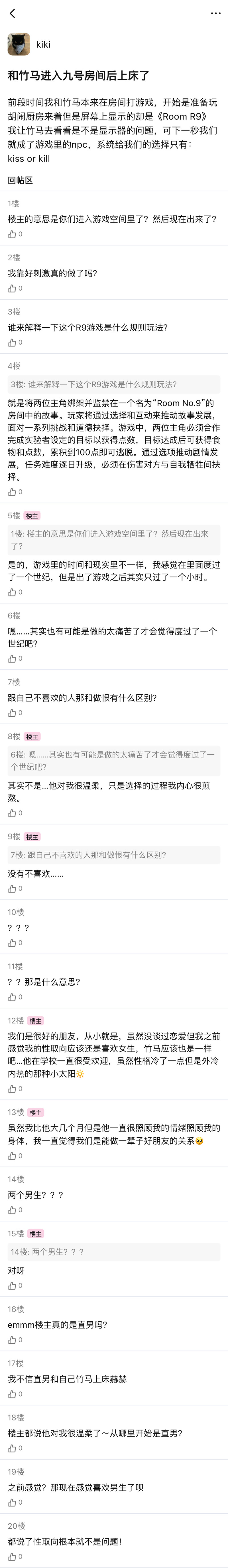This screenshot has height=1568, width=228.
Task: Like the 16楼 comment about 直男
Action: coord(12,1340)
